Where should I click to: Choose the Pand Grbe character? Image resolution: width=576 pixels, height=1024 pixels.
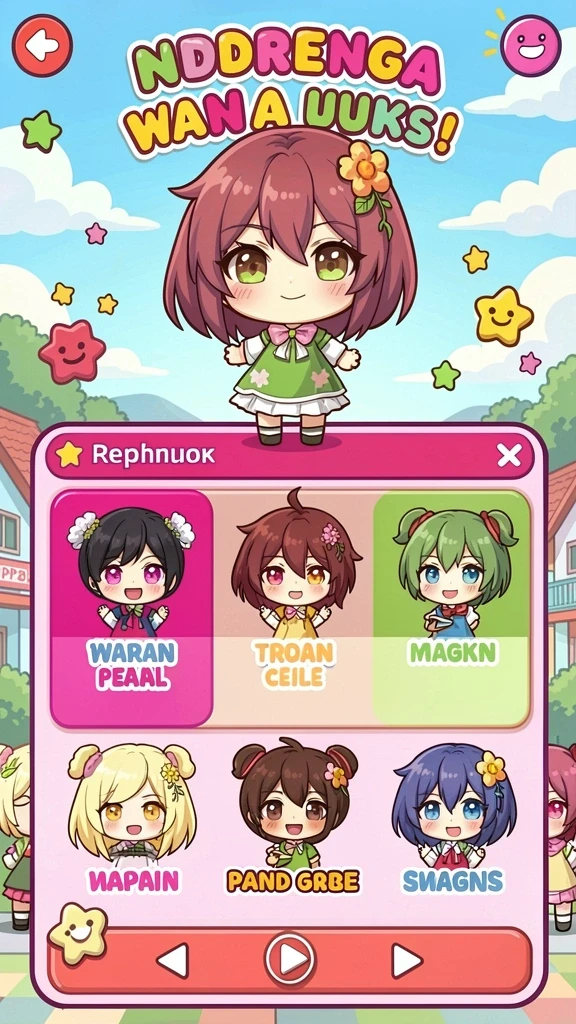pos(293,820)
